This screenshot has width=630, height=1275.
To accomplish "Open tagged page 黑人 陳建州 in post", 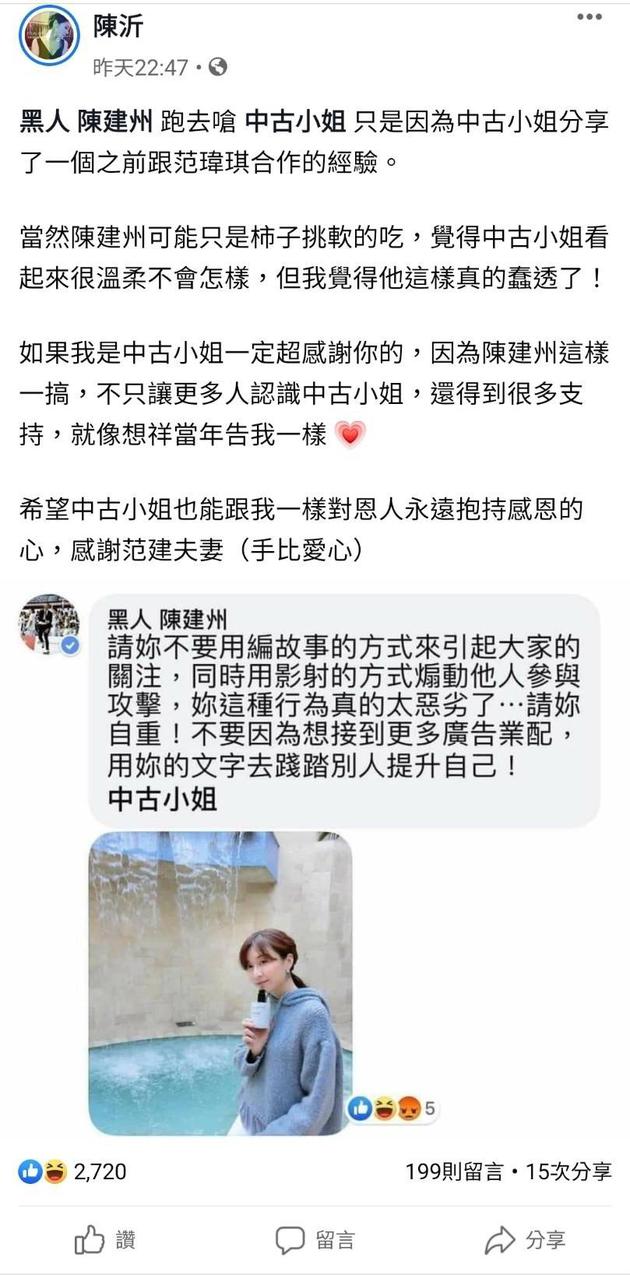I will point(88,121).
